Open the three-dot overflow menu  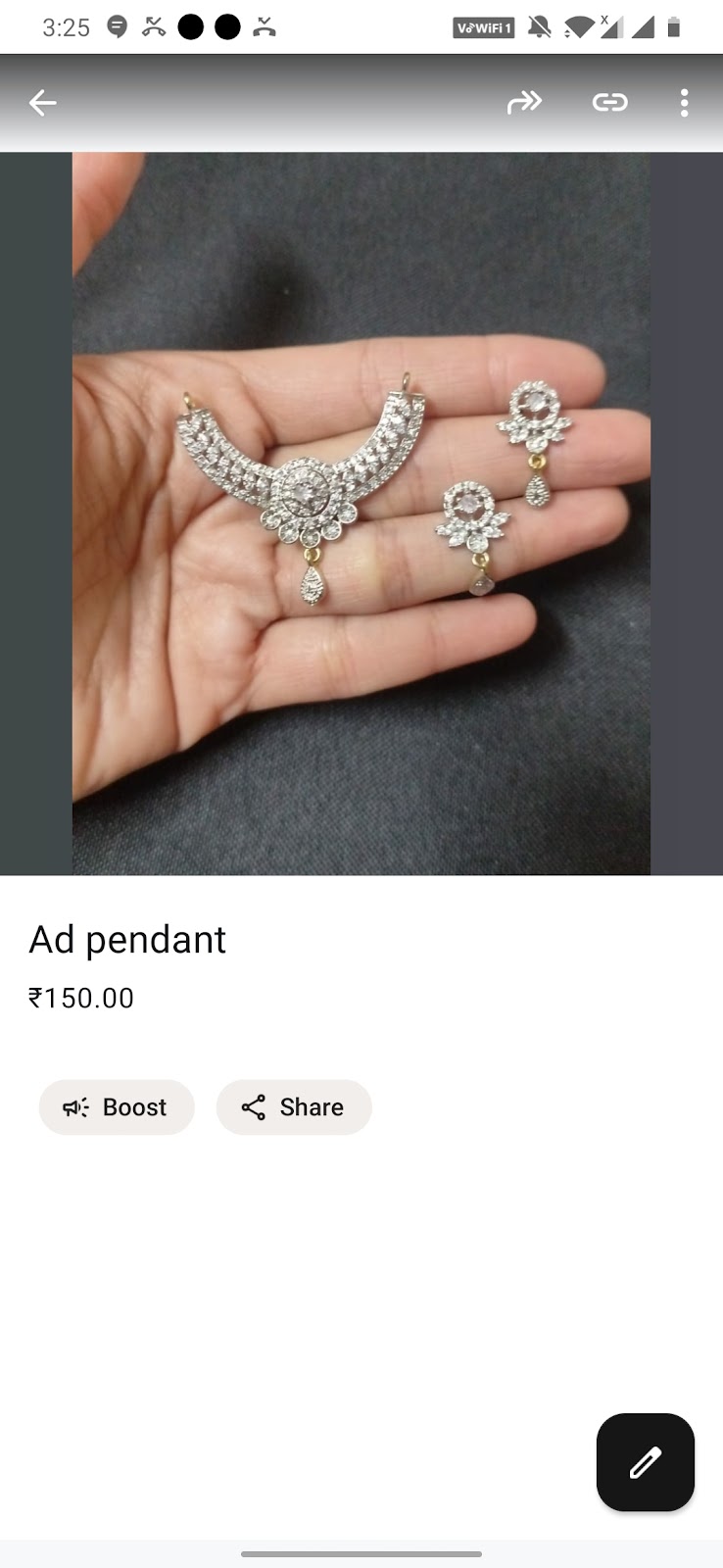684,102
